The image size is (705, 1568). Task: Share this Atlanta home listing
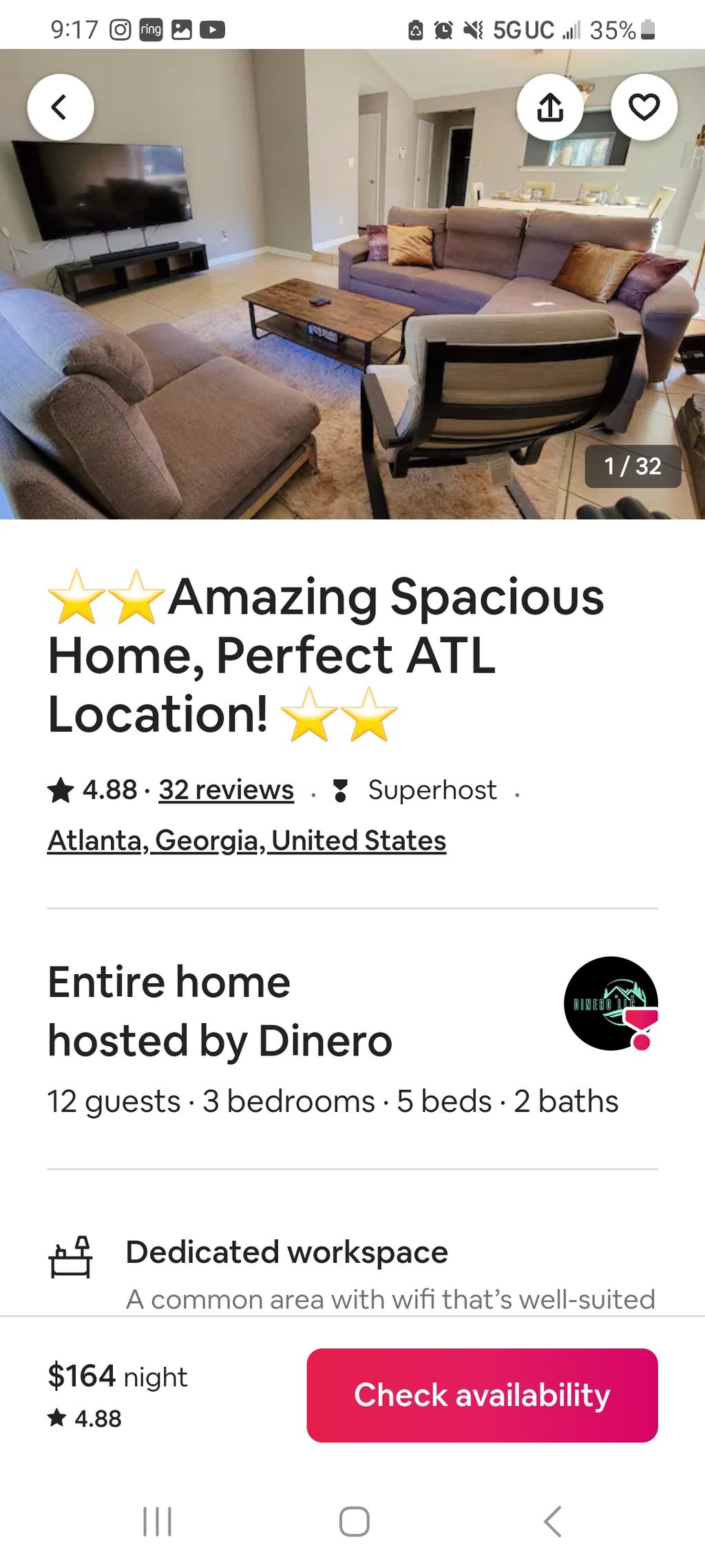[x=550, y=107]
